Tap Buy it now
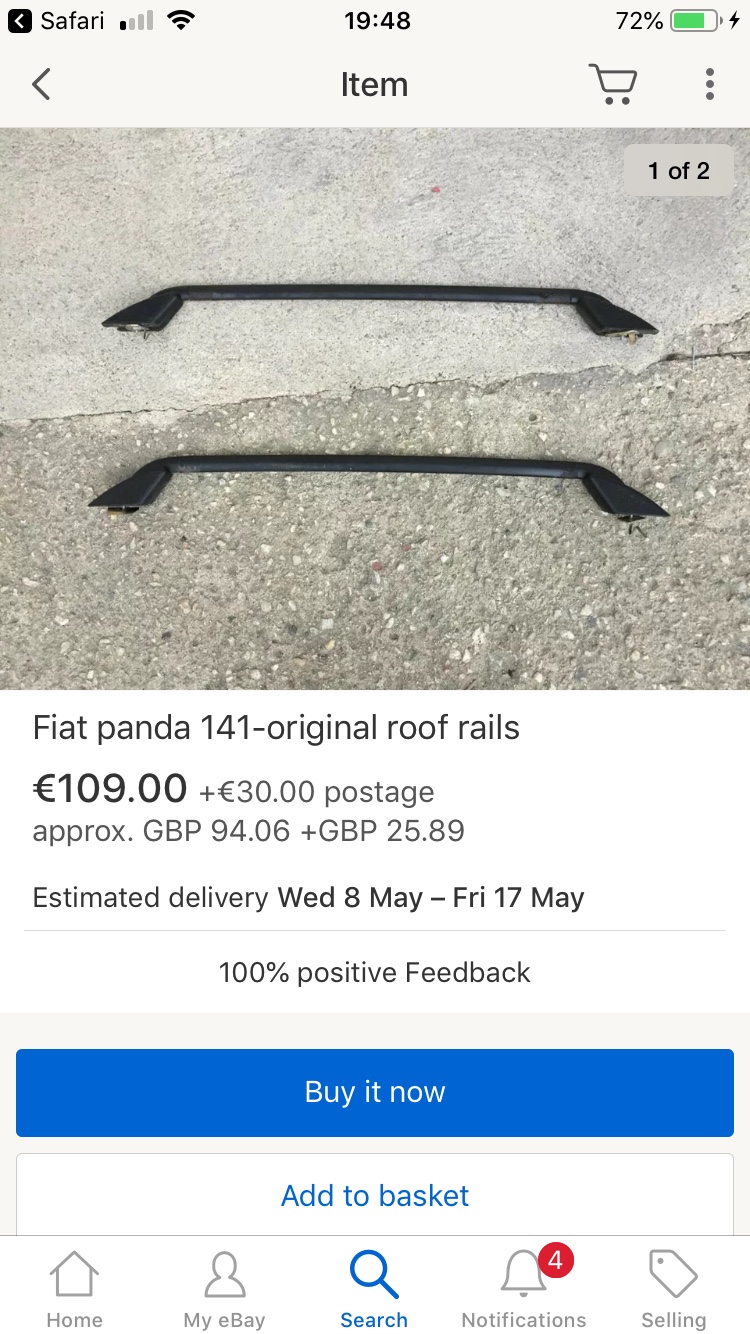The height and width of the screenshot is (1334, 750). (375, 1092)
